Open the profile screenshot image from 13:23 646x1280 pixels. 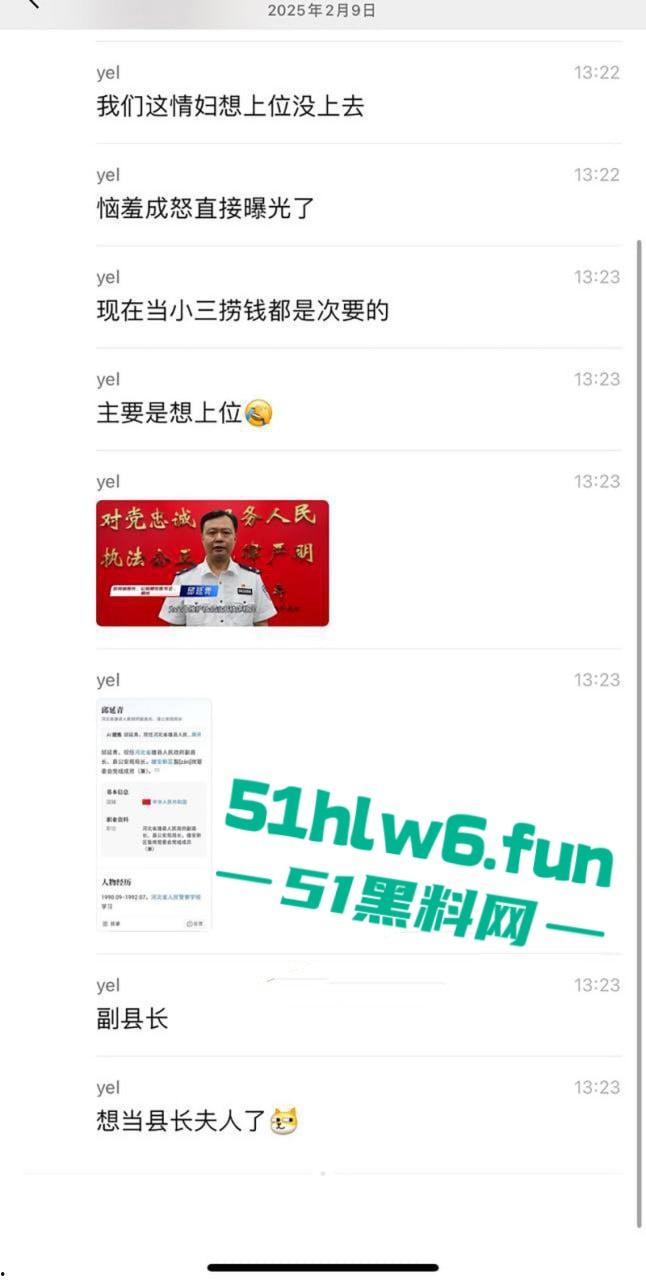click(154, 815)
